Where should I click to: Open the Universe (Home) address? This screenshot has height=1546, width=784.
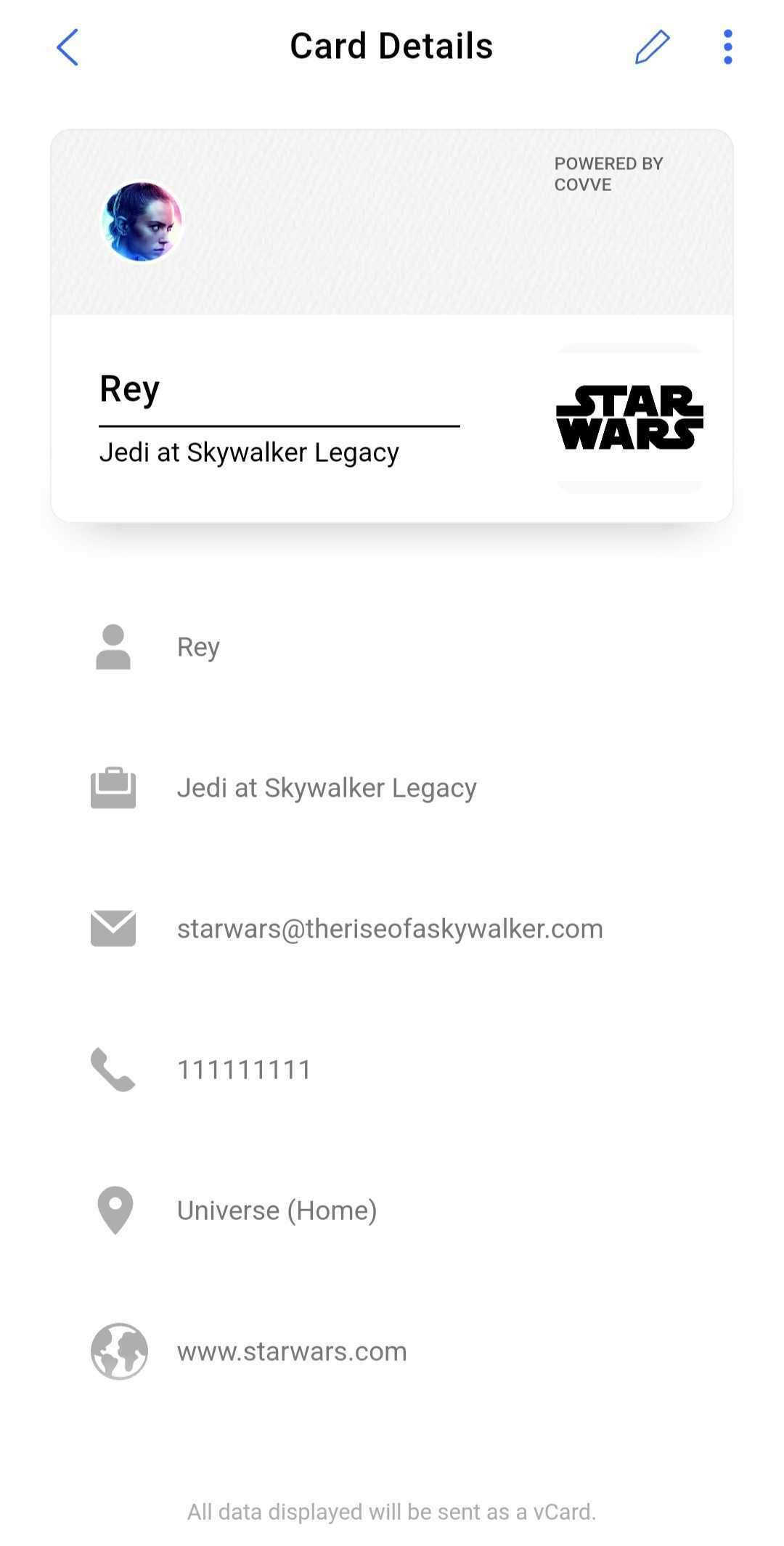pos(277,1211)
